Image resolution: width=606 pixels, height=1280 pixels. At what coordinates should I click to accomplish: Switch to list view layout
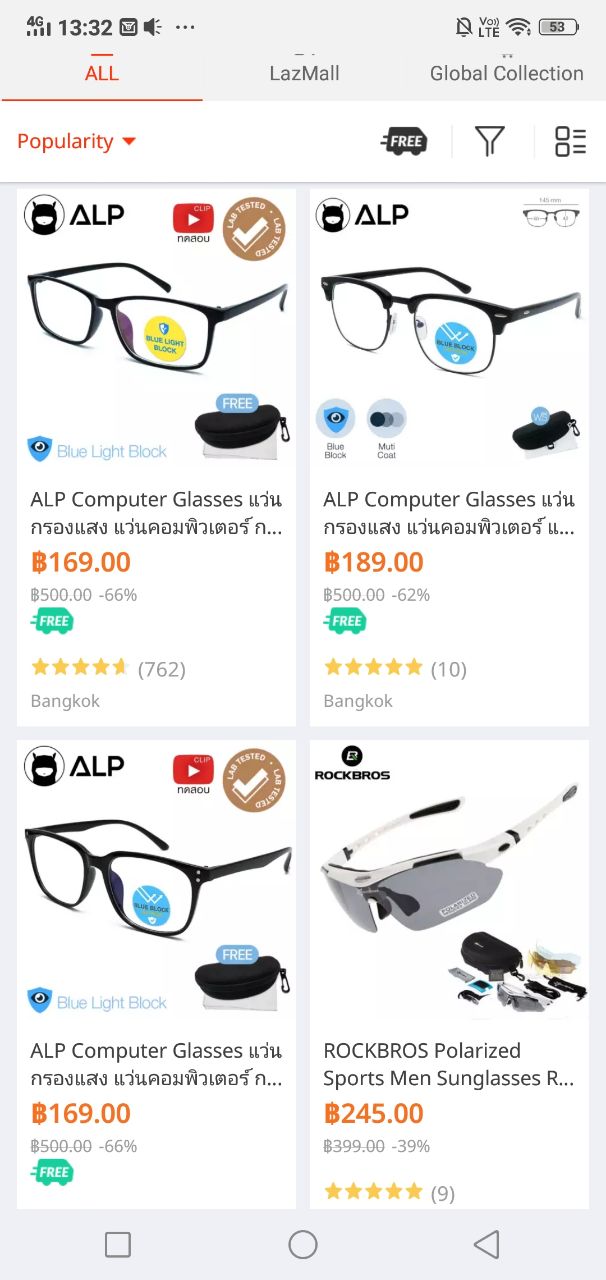pyautogui.click(x=570, y=141)
